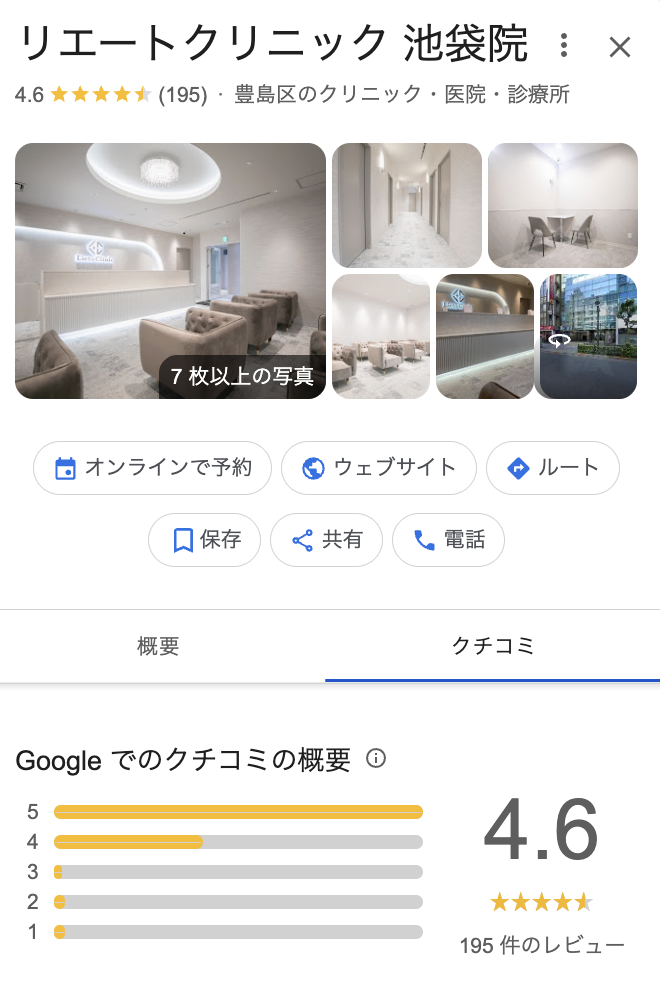Switch to the 概要 tab
660x984 pixels.
tap(158, 646)
